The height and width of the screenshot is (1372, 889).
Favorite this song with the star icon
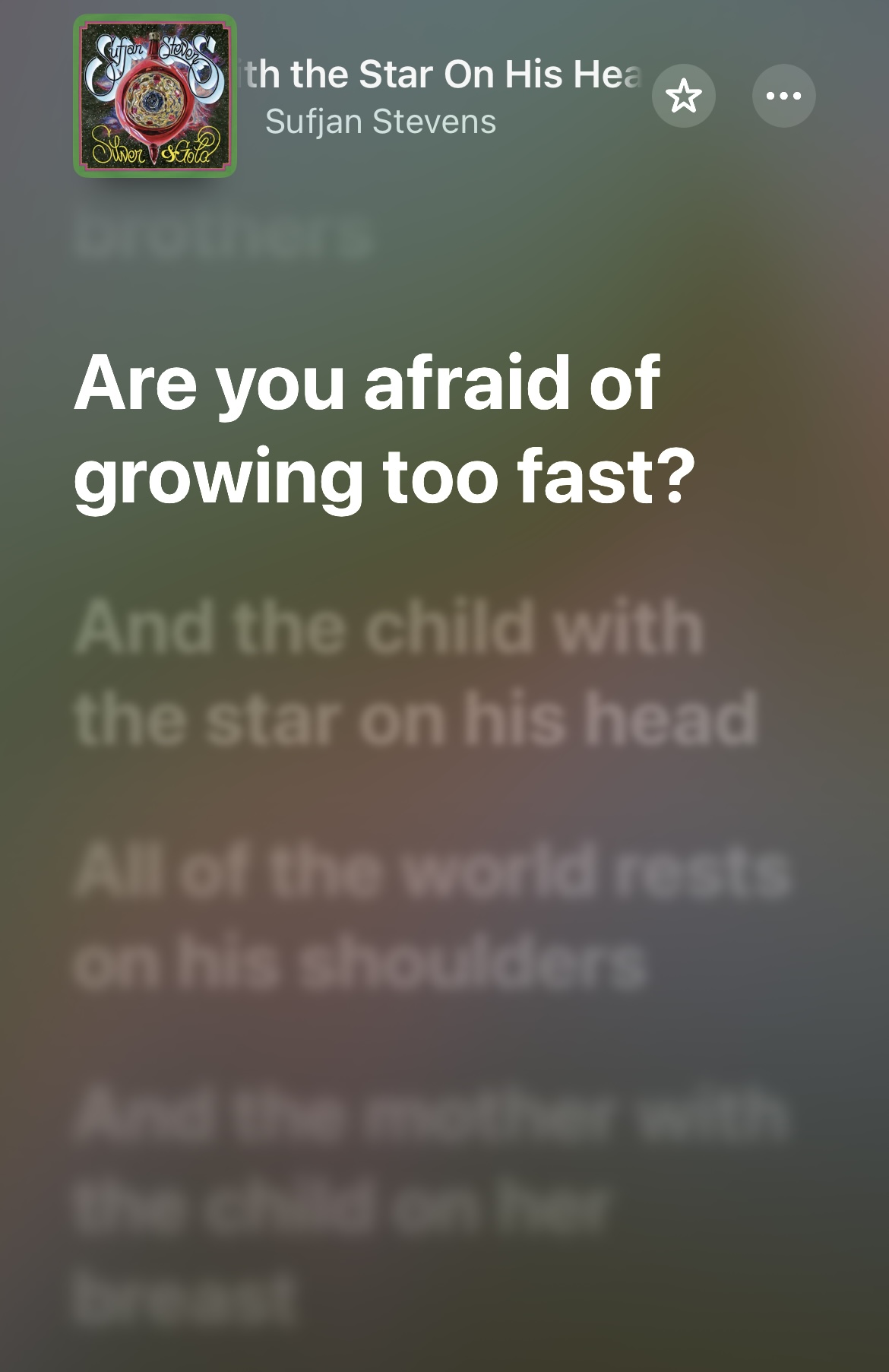pyautogui.click(x=683, y=96)
